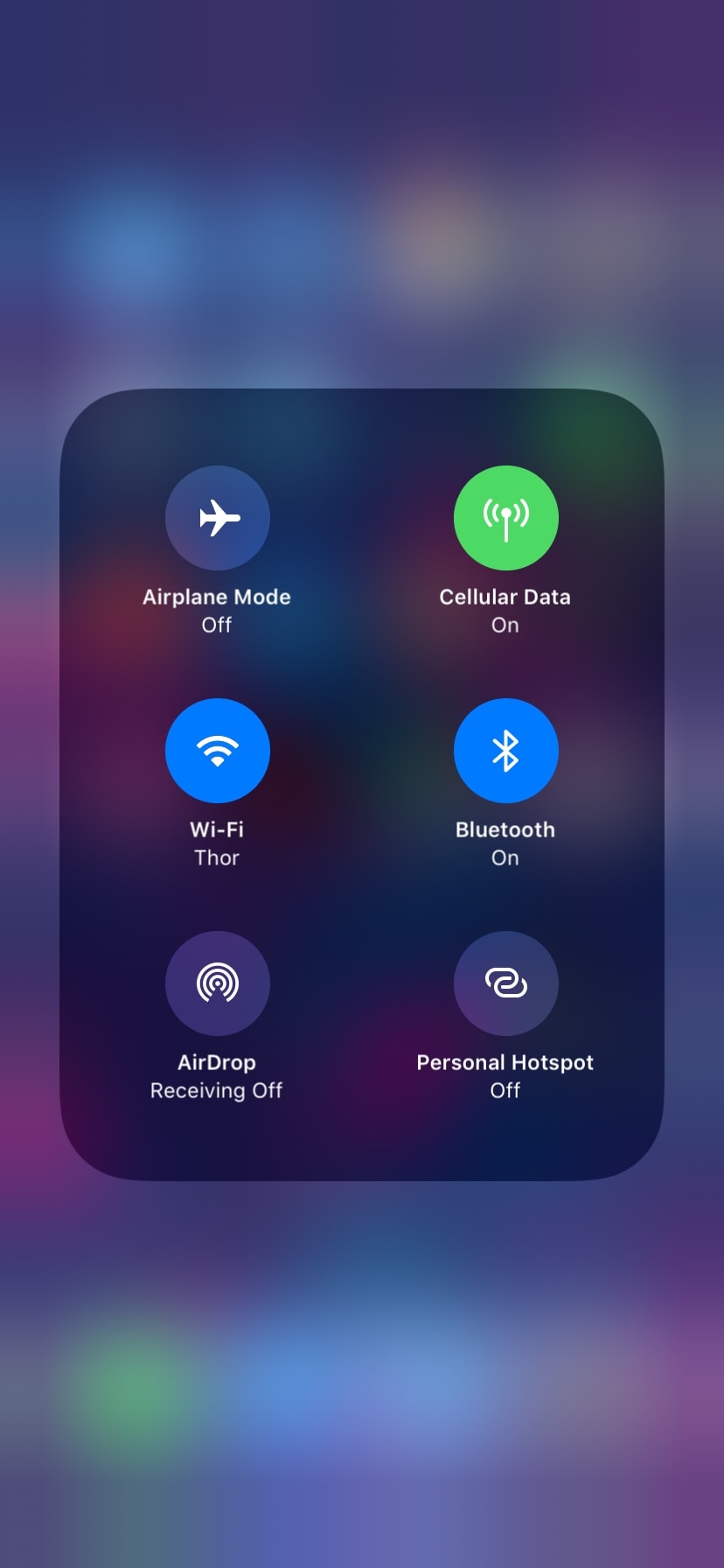Viewport: 724px width, 1568px height.
Task: Open AirDrop receiving options
Action: coord(218,983)
